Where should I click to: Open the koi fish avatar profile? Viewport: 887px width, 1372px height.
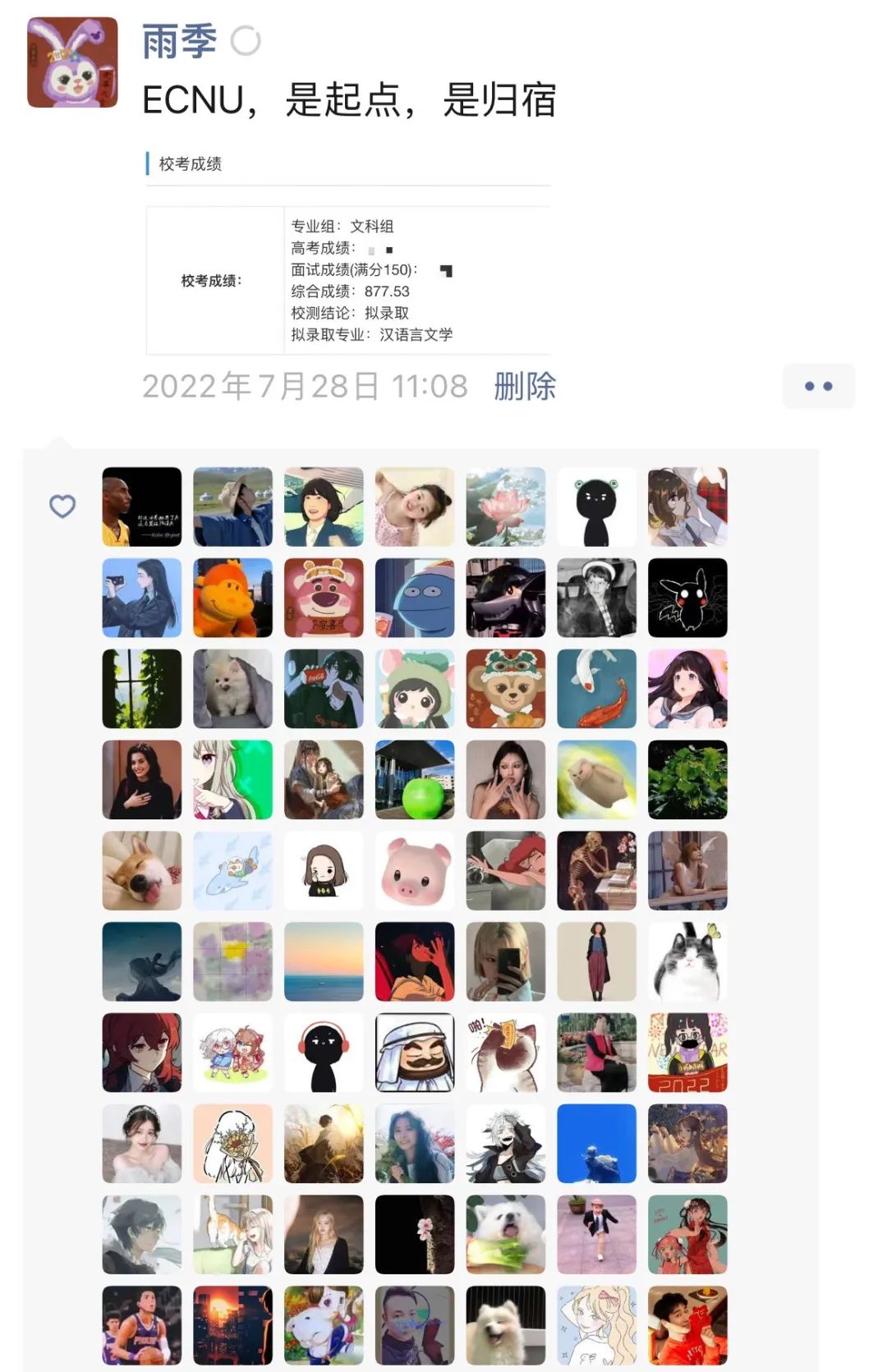[596, 689]
